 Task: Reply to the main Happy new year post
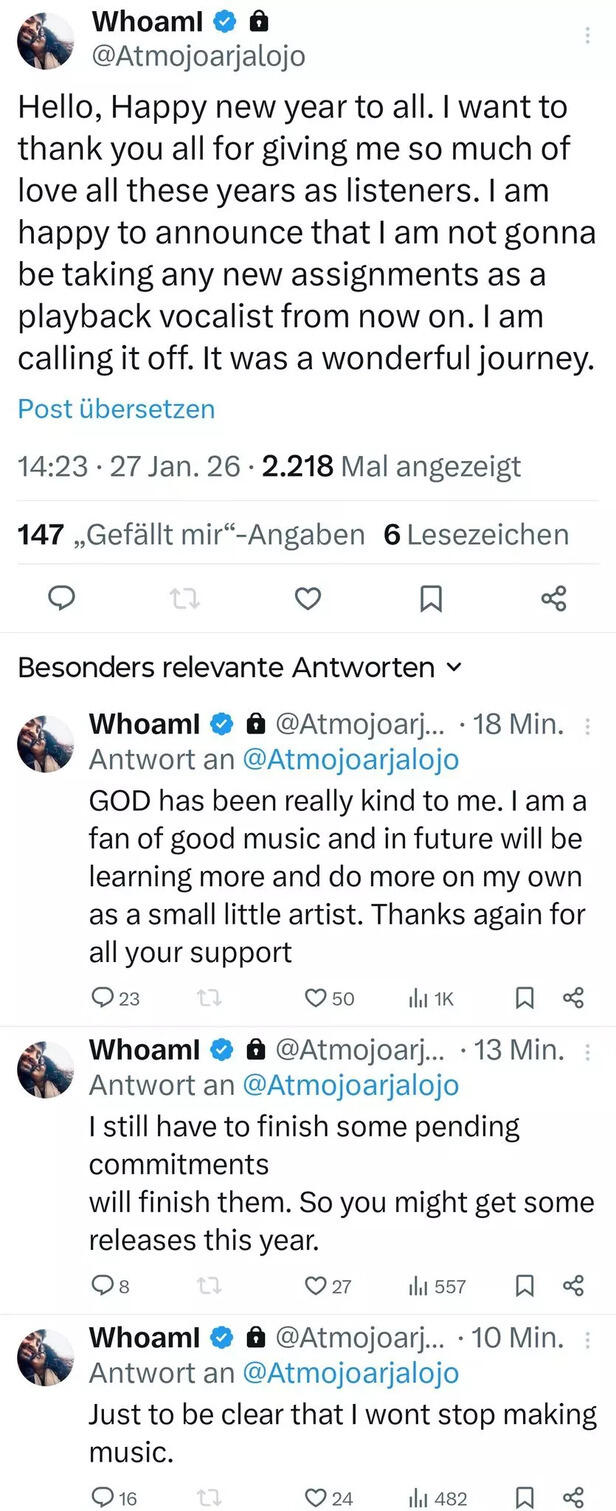click(63, 598)
